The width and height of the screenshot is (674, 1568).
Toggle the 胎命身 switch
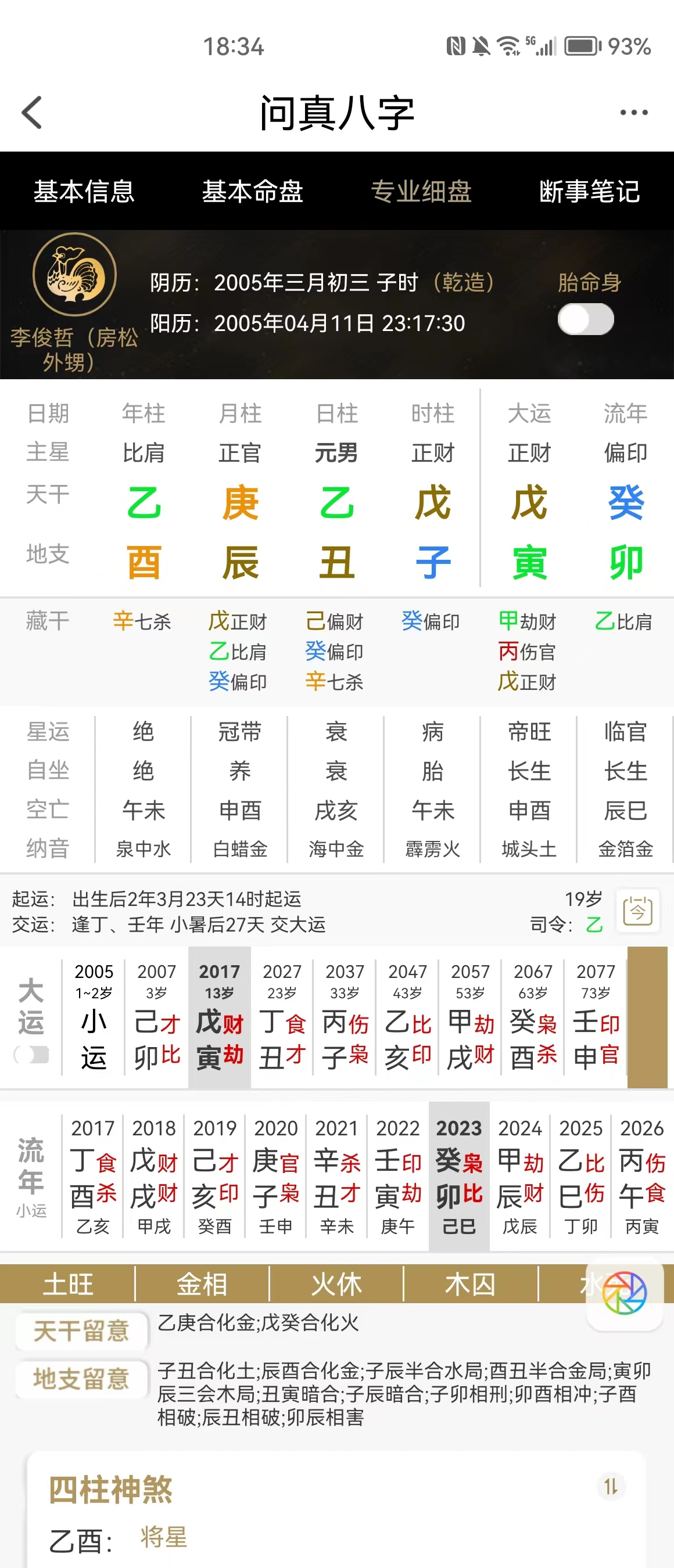point(585,319)
